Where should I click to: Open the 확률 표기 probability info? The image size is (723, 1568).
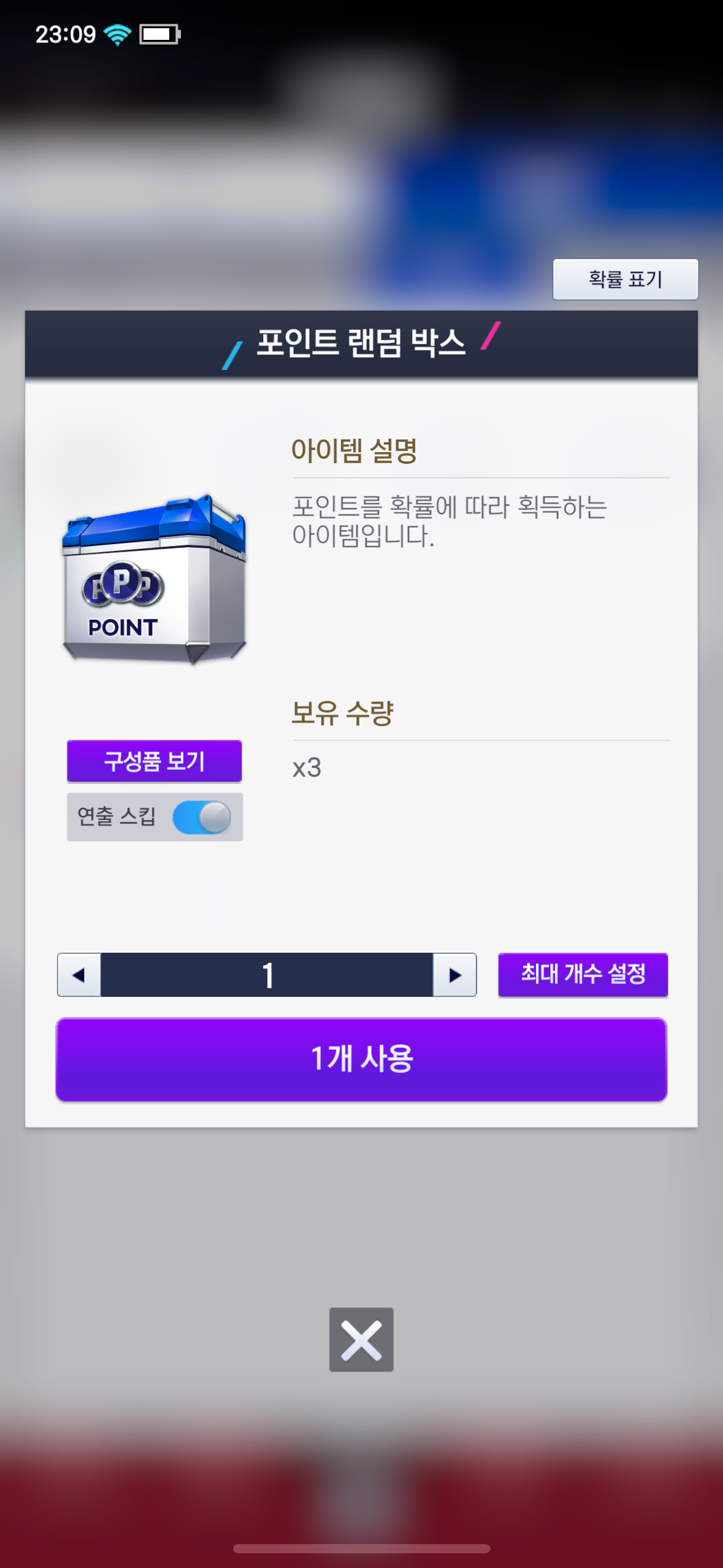click(625, 279)
